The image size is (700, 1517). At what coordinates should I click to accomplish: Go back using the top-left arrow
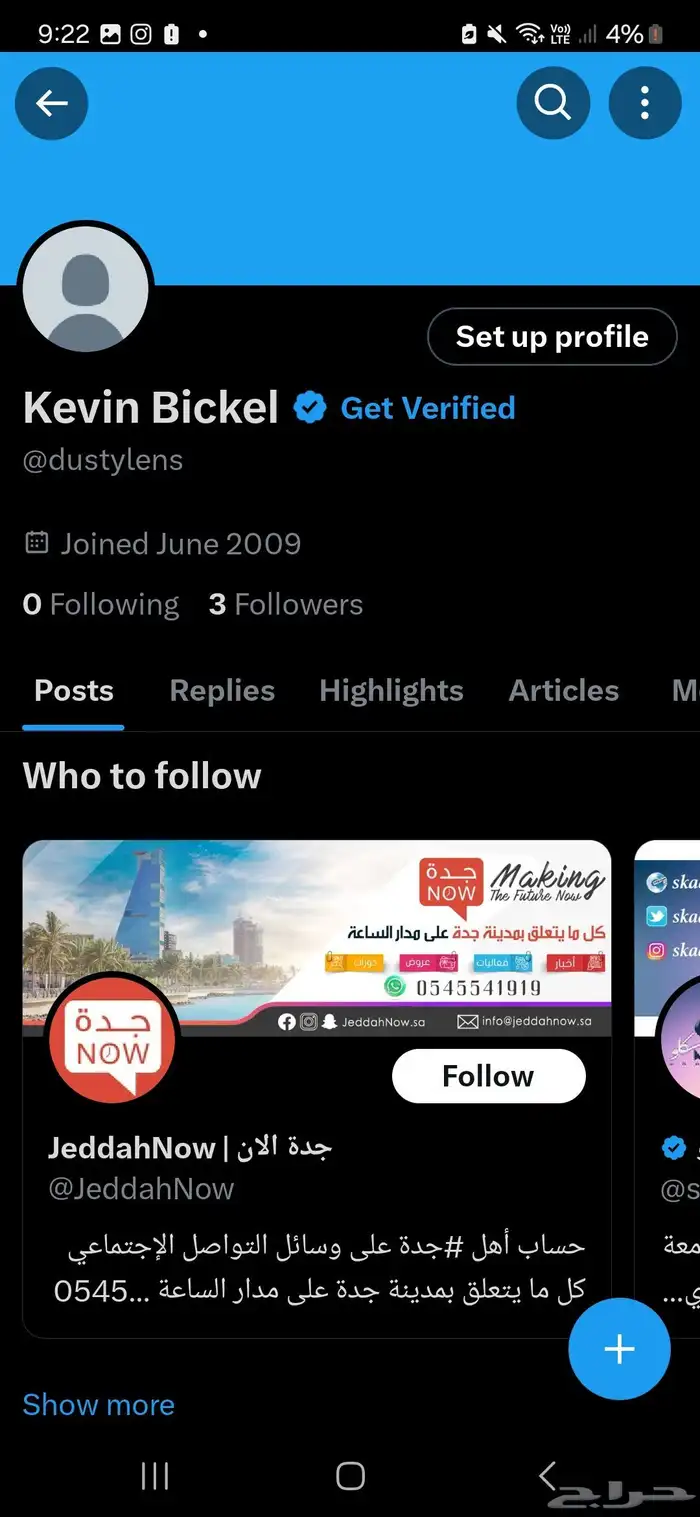pyautogui.click(x=52, y=103)
